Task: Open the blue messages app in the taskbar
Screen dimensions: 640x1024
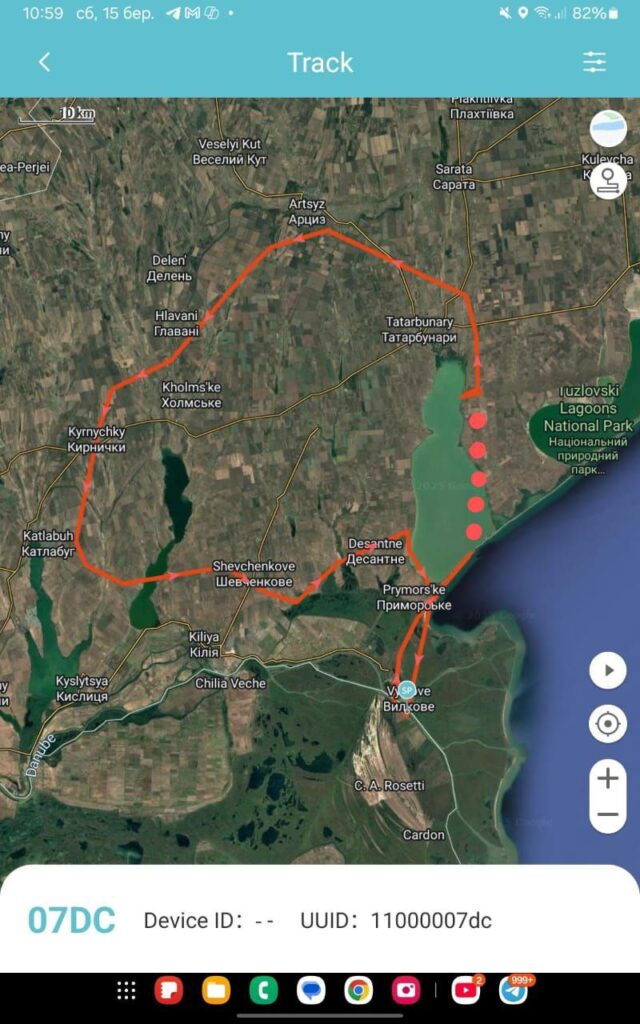Action: click(311, 991)
